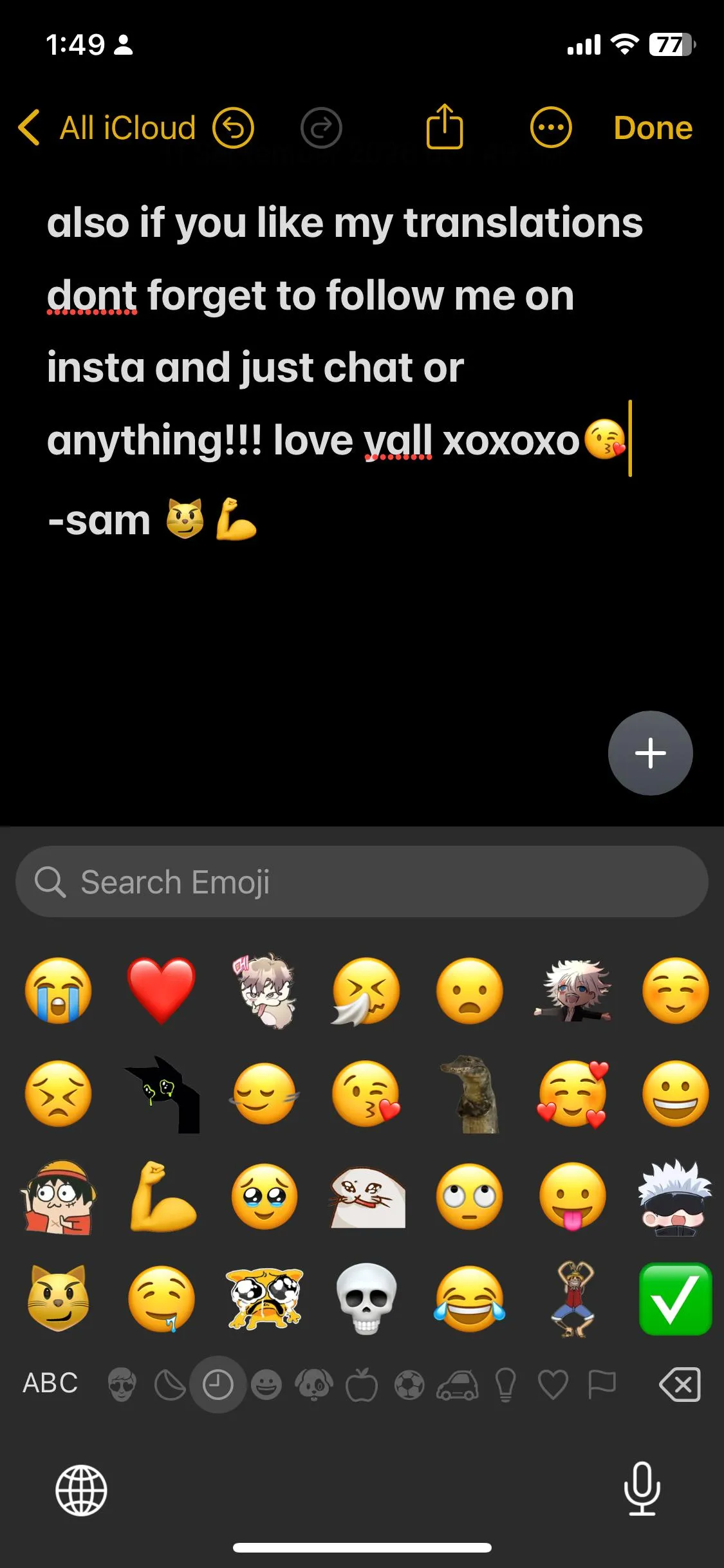
Task: Insert the loudly crying face emoji
Action: pyautogui.click(x=59, y=990)
